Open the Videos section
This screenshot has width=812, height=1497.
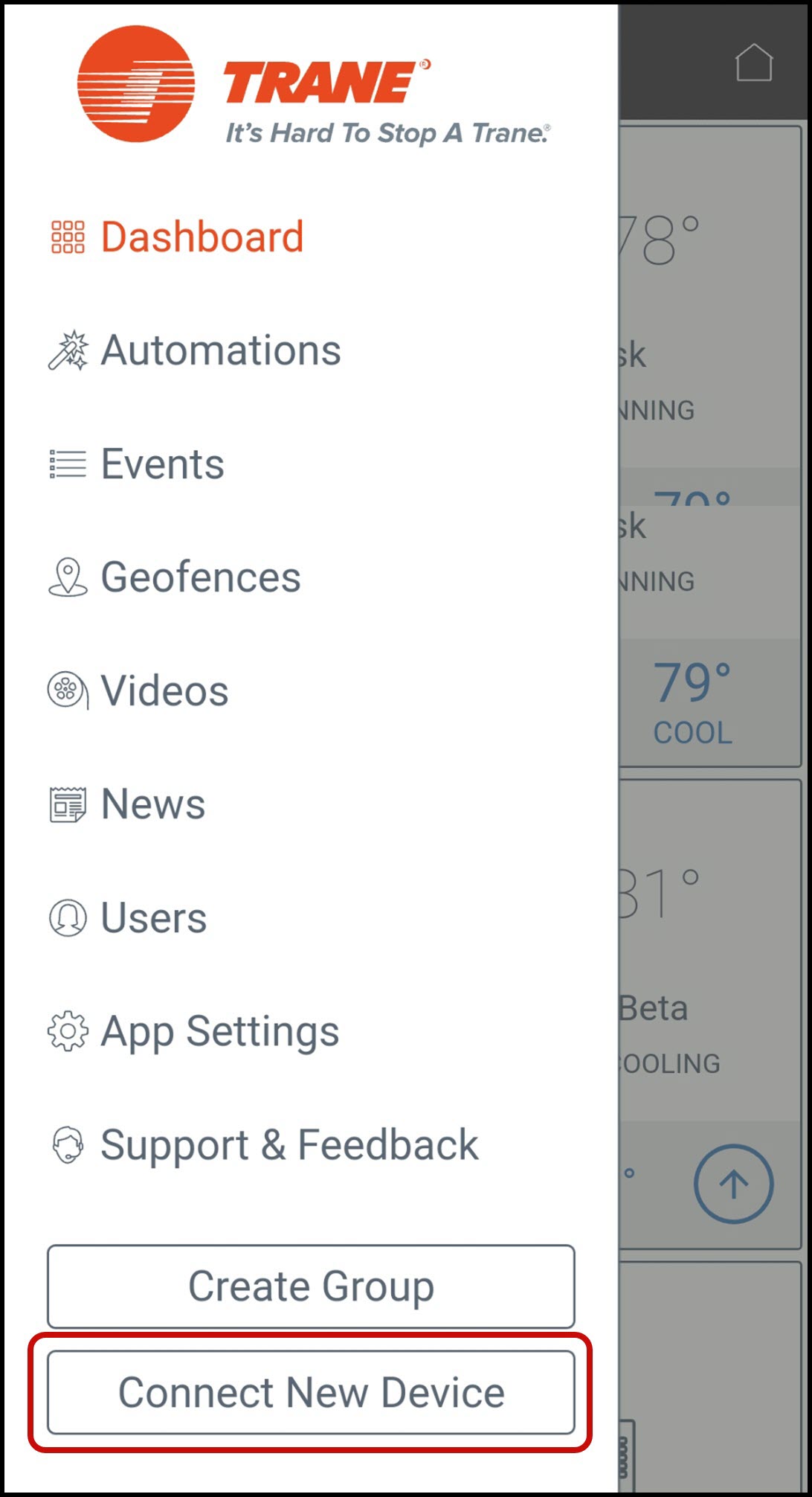(164, 691)
